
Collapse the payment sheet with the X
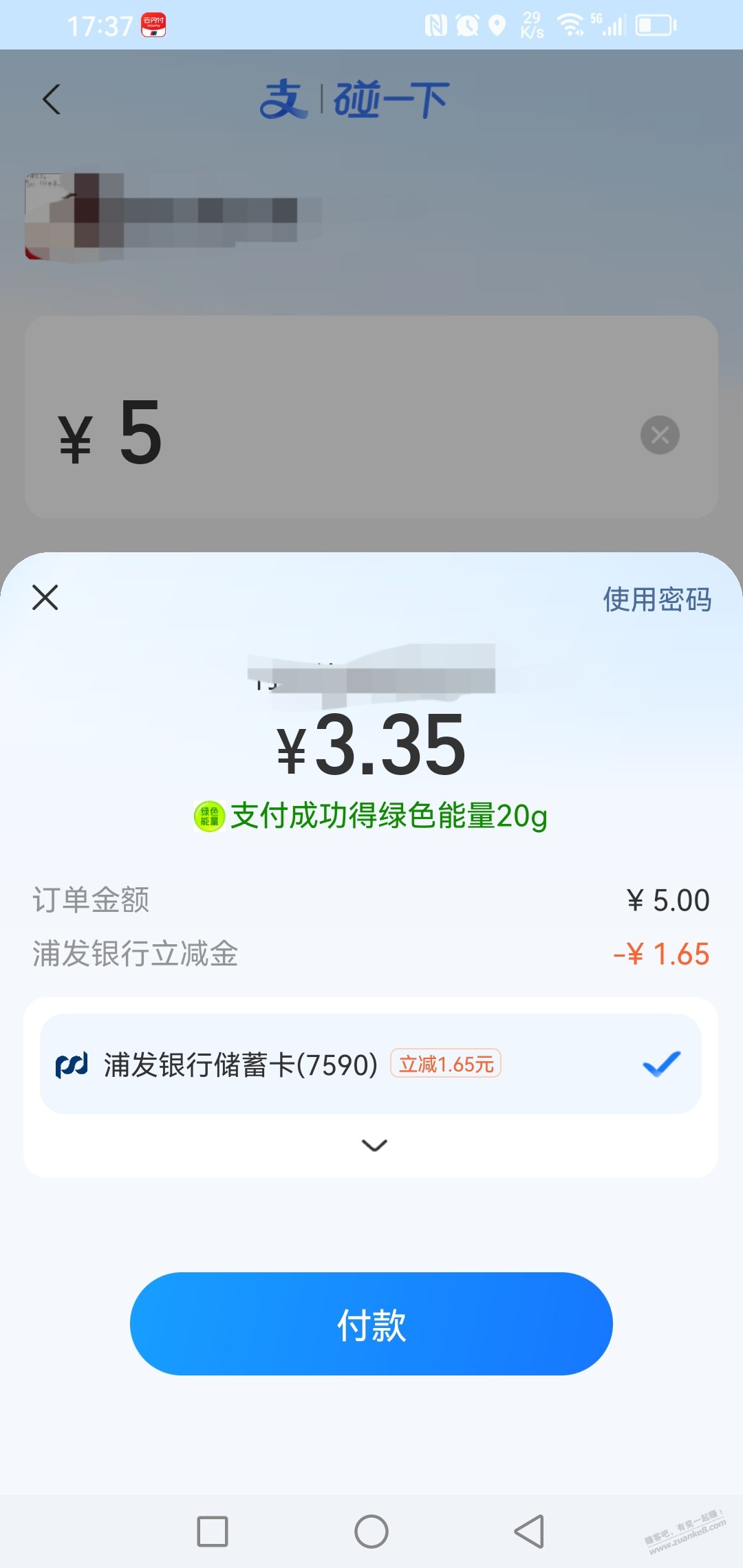click(45, 598)
